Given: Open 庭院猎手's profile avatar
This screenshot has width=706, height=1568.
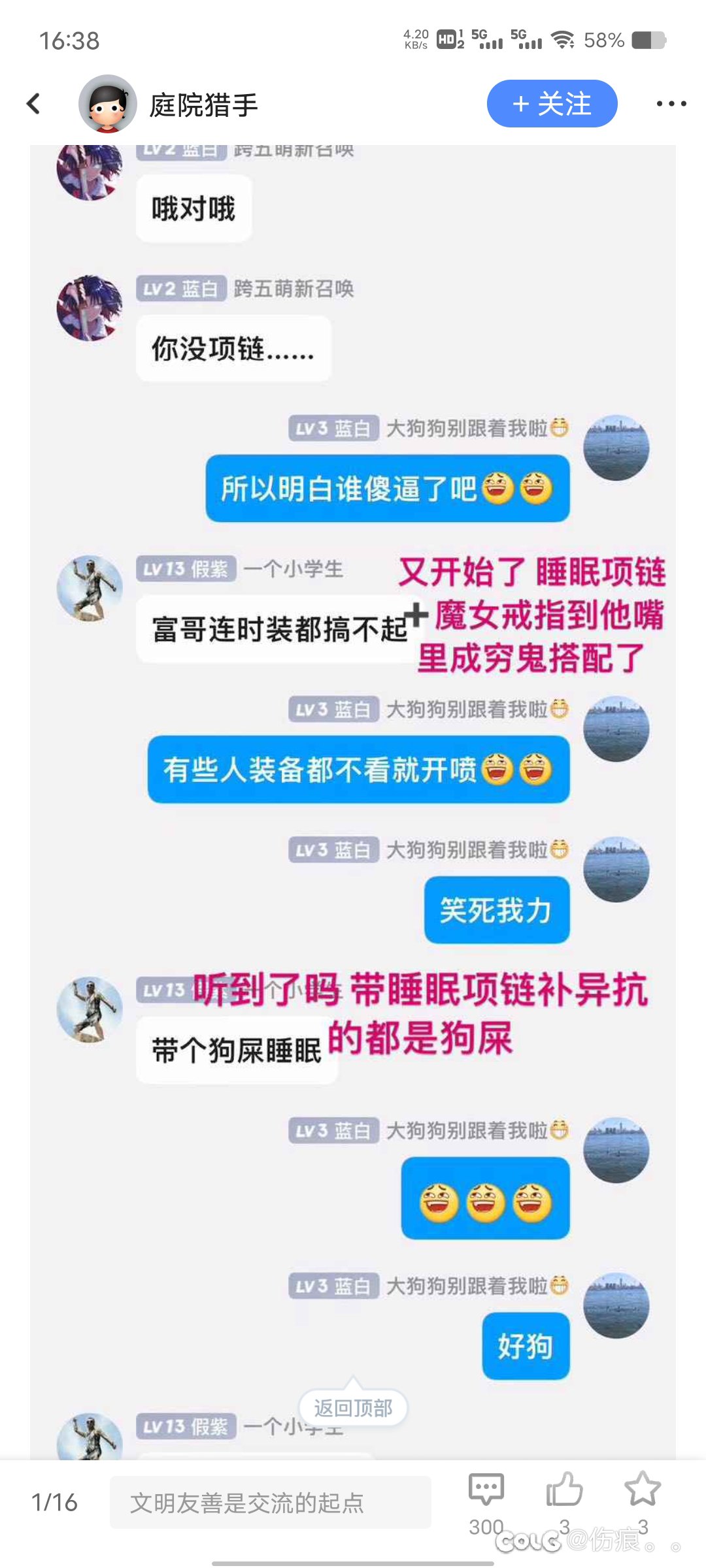Looking at the screenshot, I should pos(107,104).
